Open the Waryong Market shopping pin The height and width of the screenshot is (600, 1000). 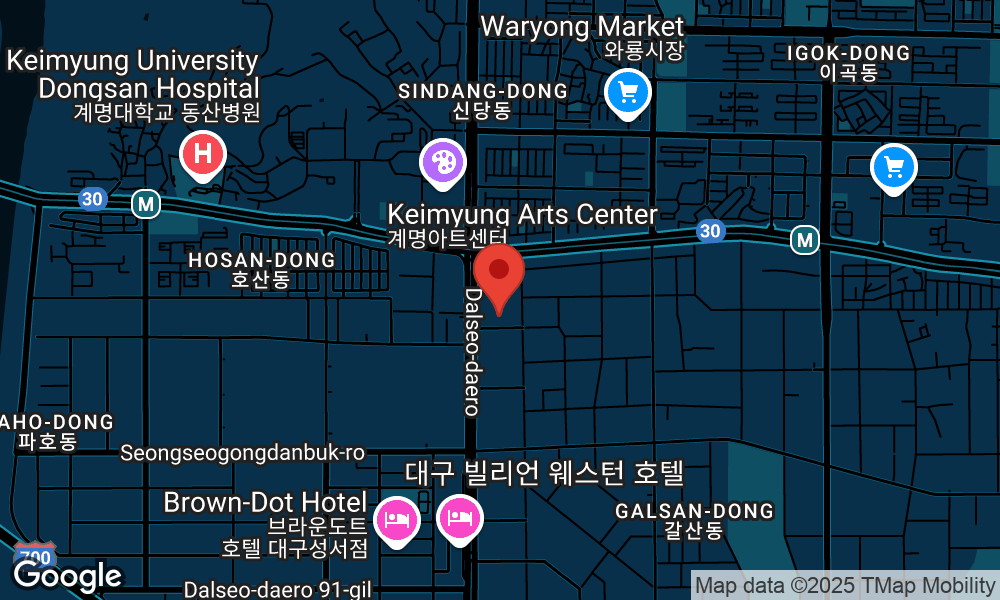click(x=628, y=95)
